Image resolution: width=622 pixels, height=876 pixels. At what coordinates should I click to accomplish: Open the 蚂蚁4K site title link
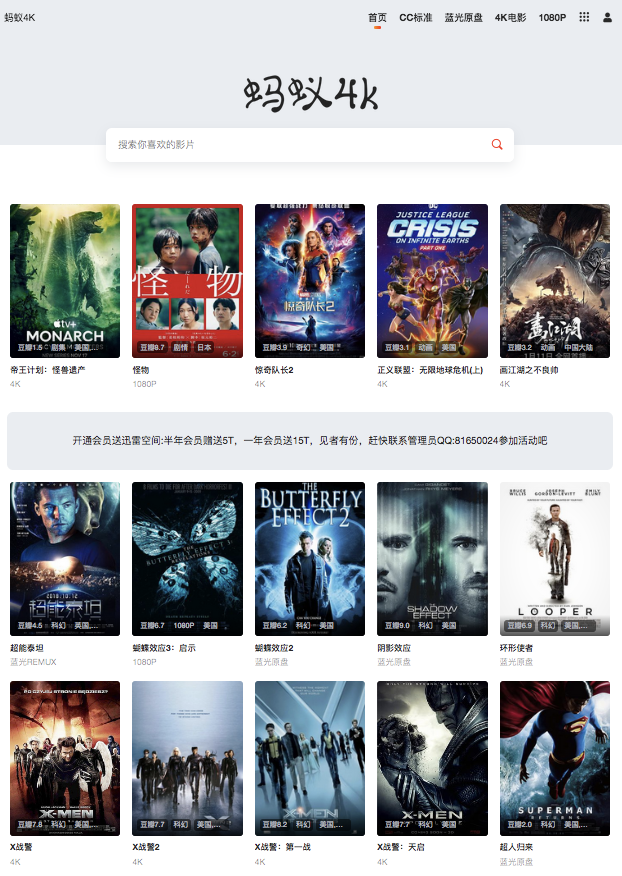pyautogui.click(x=20, y=17)
